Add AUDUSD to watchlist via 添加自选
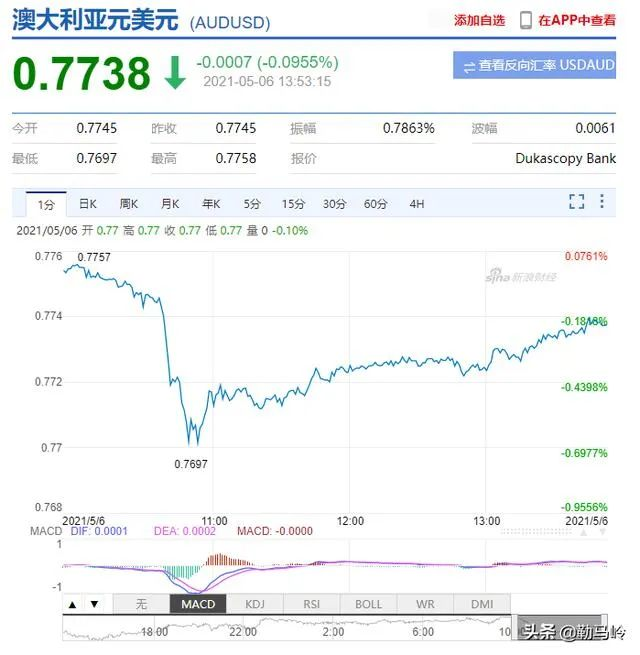Image resolution: width=640 pixels, height=655 pixels. [479, 20]
